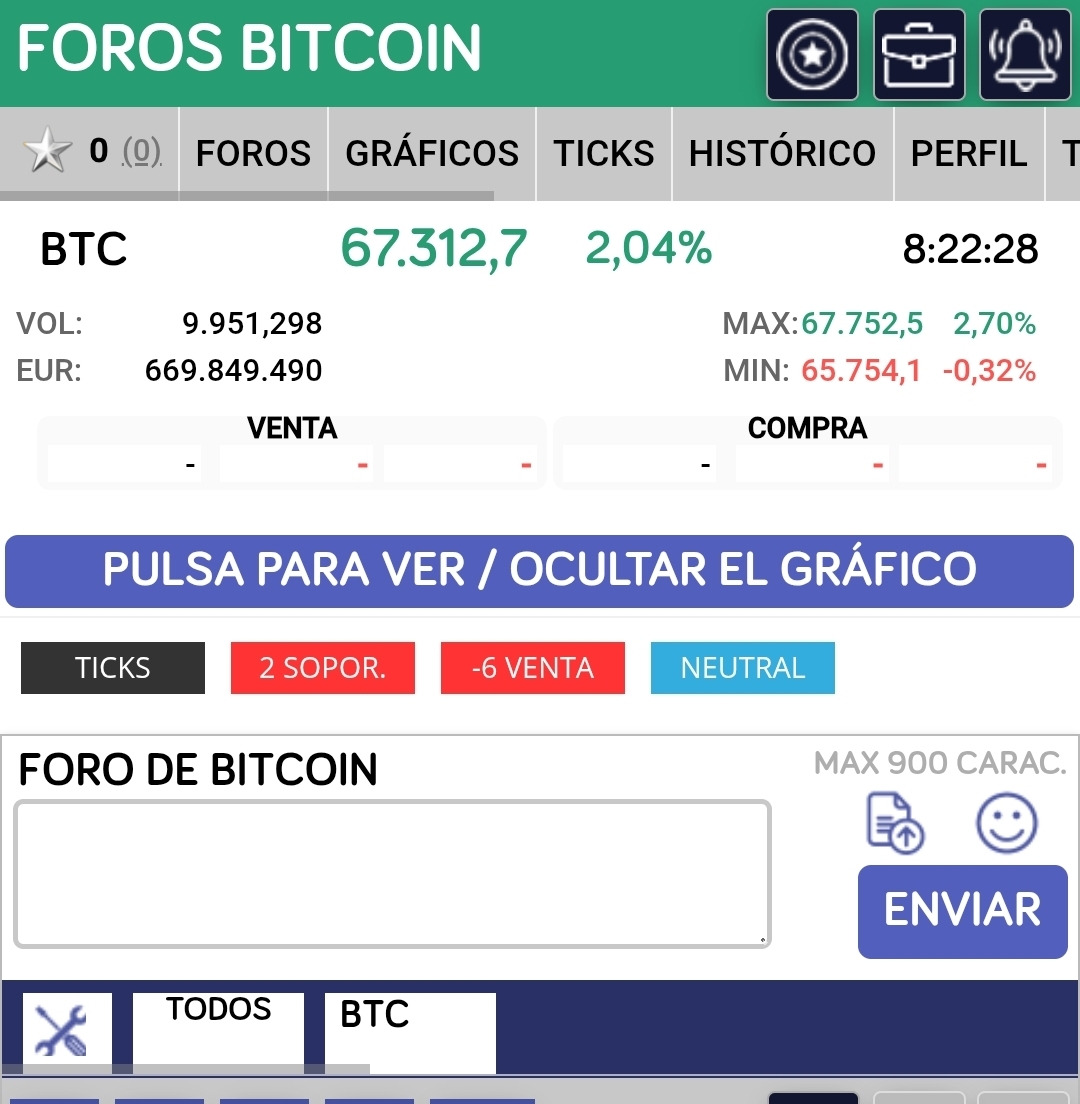Open the portfolio briefcase icon
The width and height of the screenshot is (1080, 1104).
(x=918, y=55)
